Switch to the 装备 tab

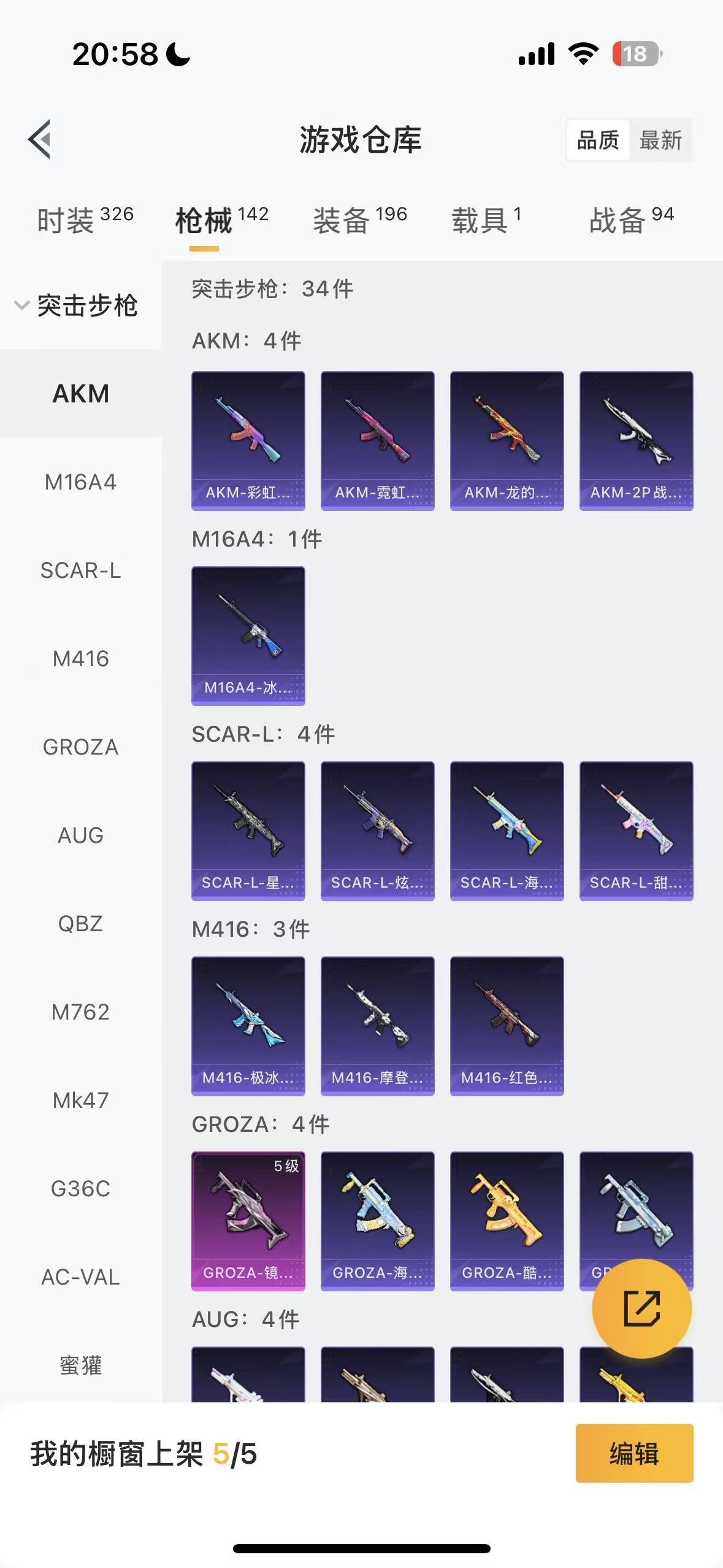tap(360, 220)
